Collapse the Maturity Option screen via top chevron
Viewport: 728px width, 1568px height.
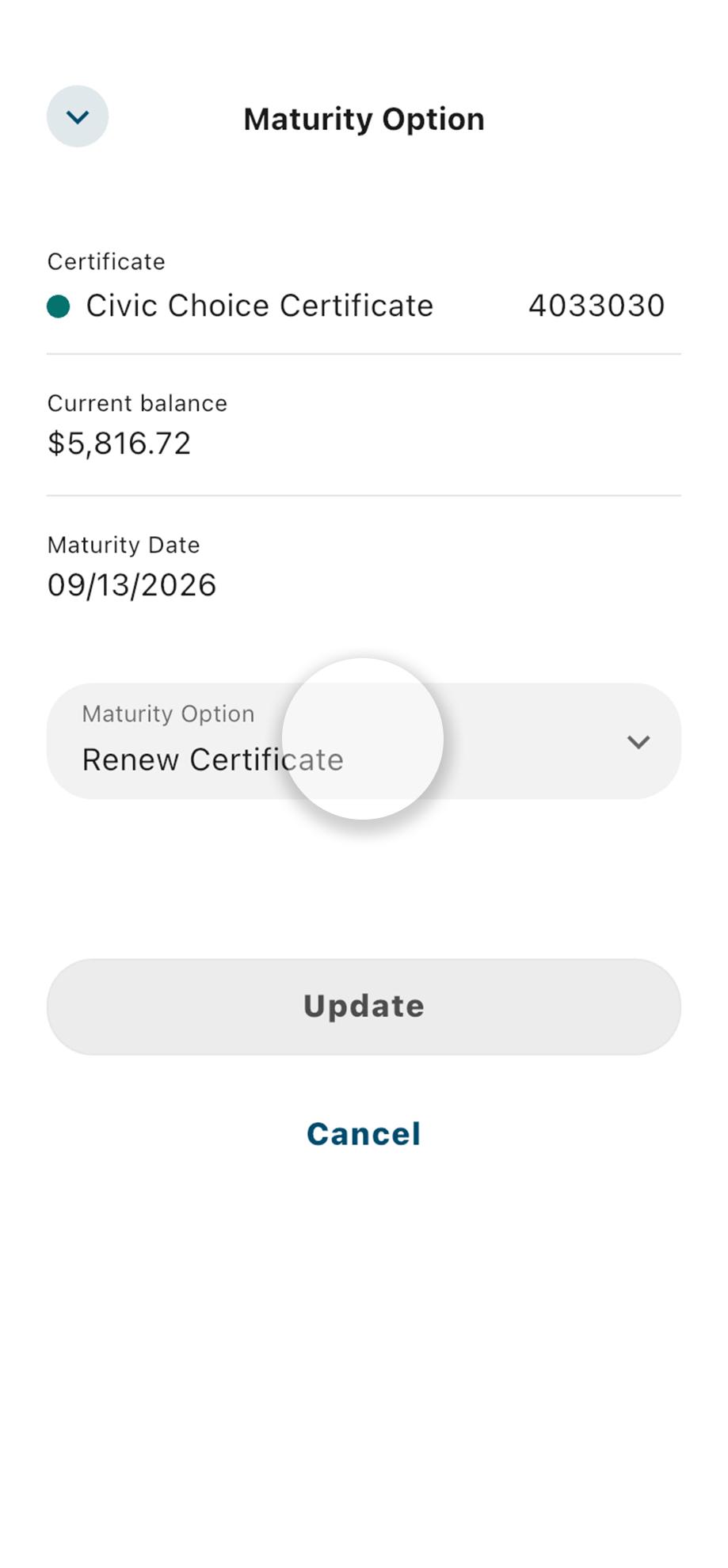(77, 117)
